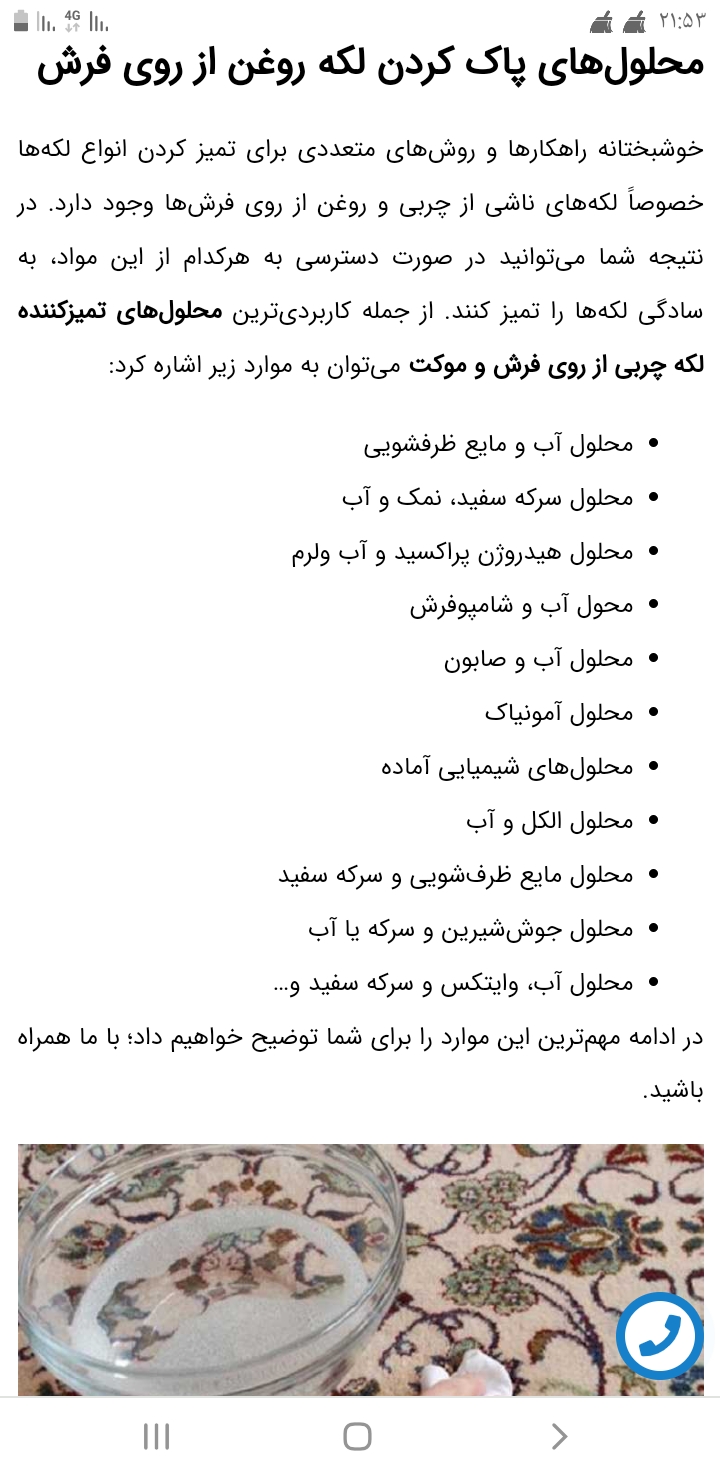Tap the system home button

click(357, 1437)
